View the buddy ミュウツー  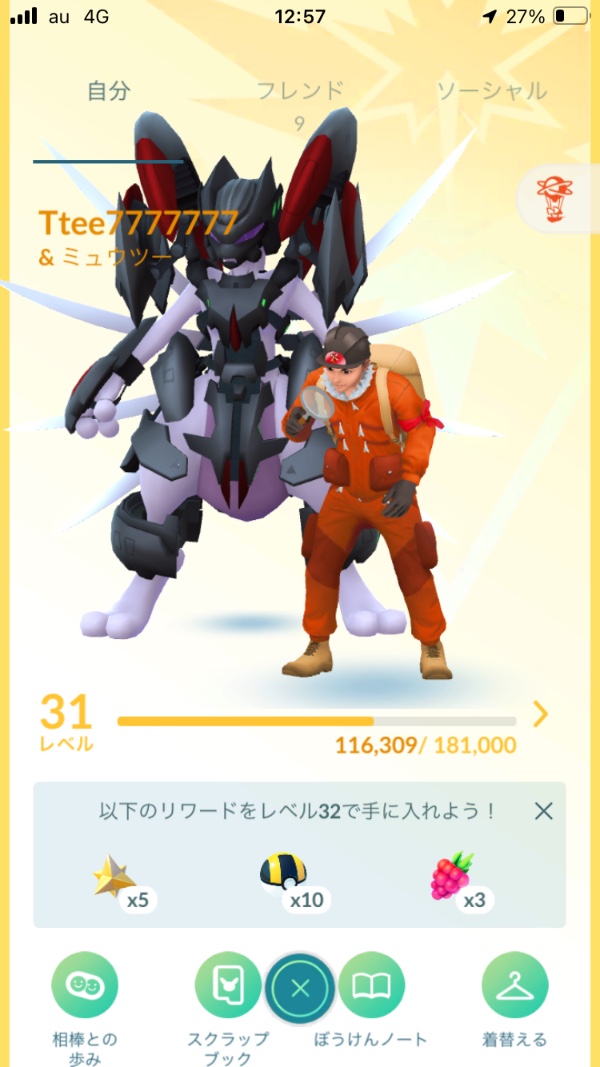(200, 400)
